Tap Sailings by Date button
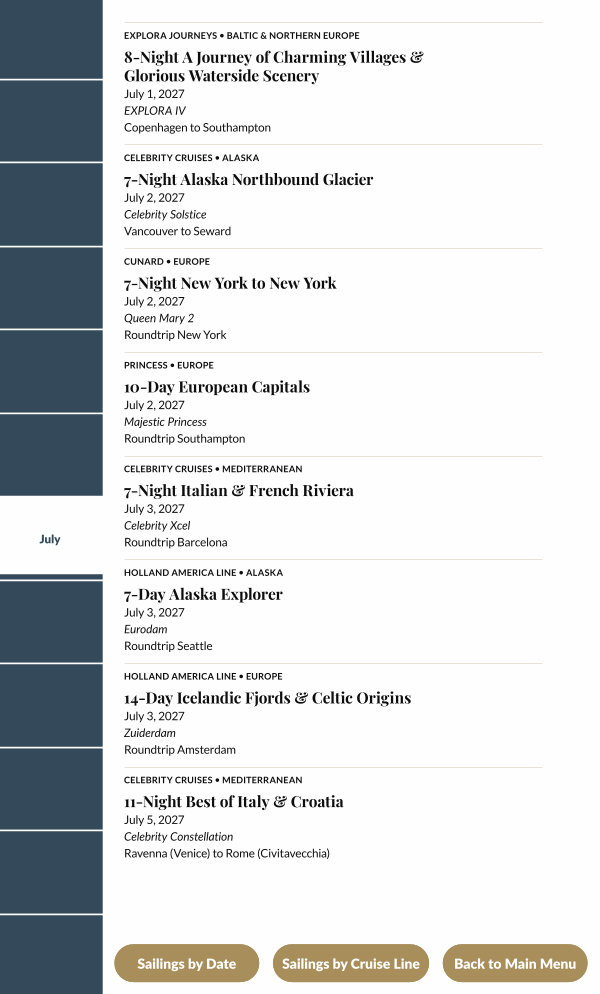 click(x=186, y=964)
